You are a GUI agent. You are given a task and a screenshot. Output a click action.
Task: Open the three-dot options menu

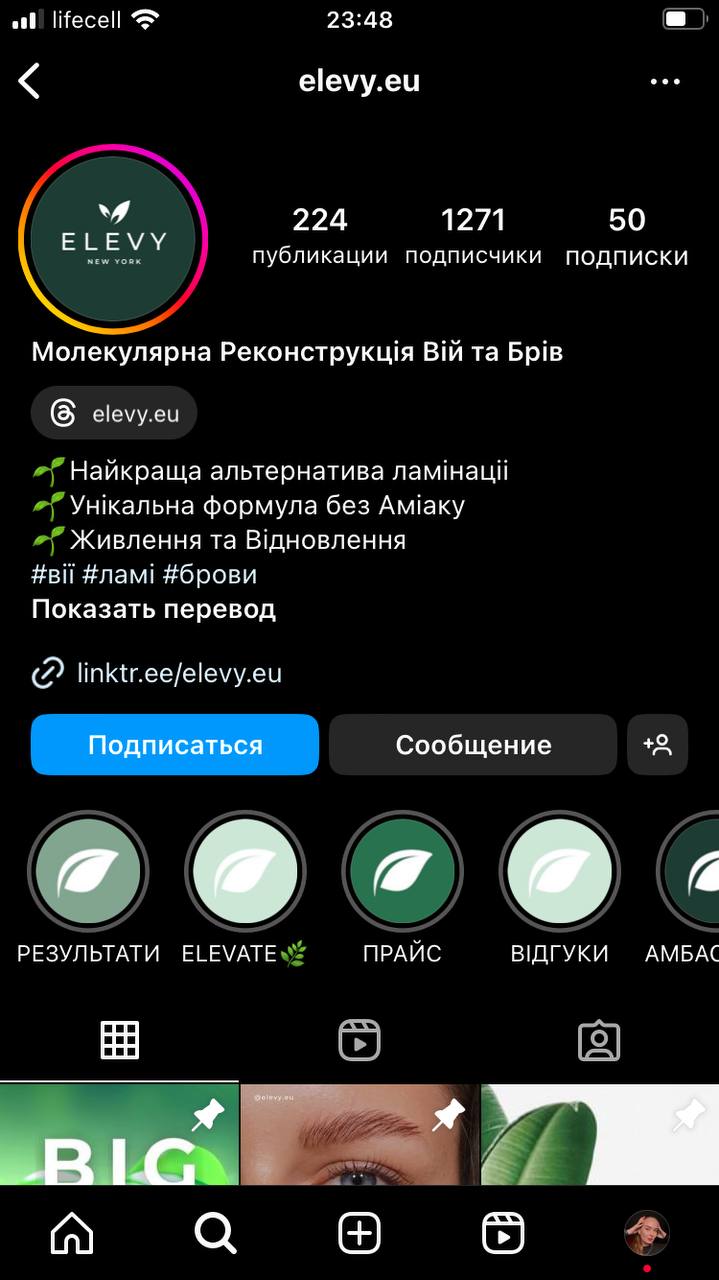point(665,82)
